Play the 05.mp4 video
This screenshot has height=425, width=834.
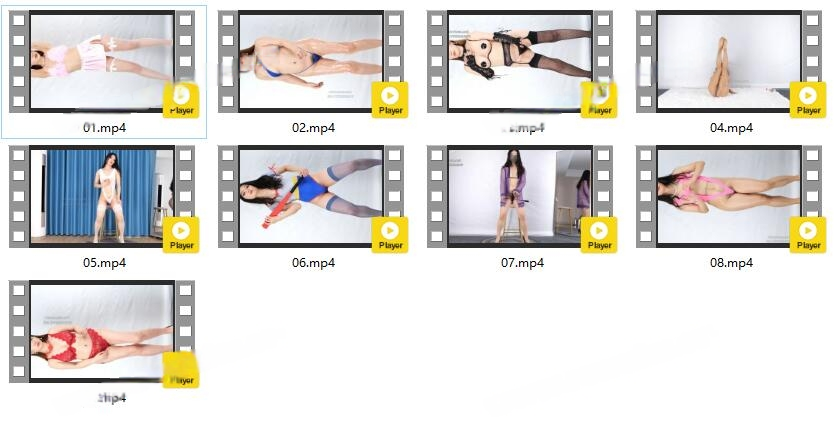(x=102, y=197)
